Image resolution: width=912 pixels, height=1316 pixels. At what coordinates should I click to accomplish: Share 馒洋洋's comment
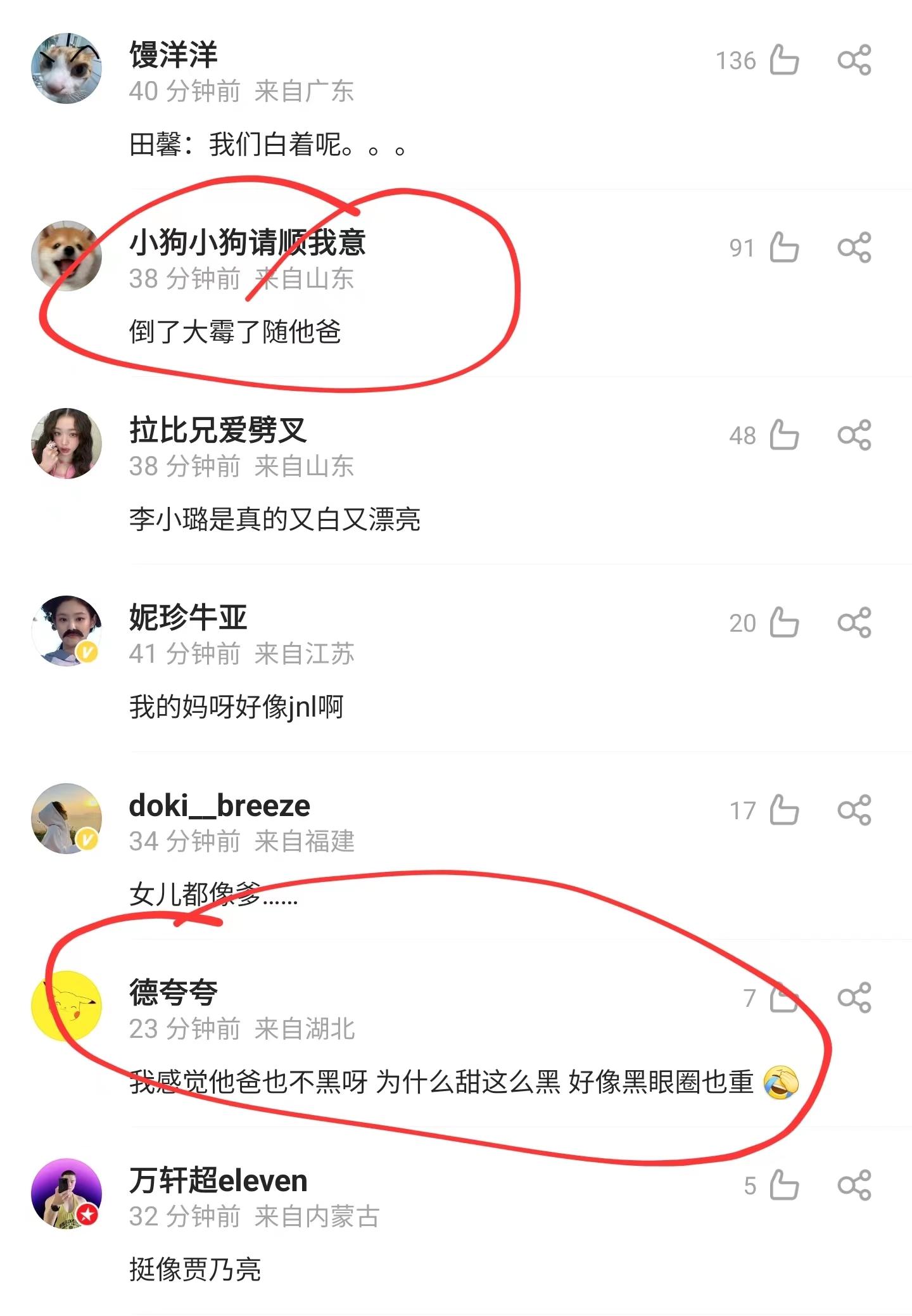854,60
